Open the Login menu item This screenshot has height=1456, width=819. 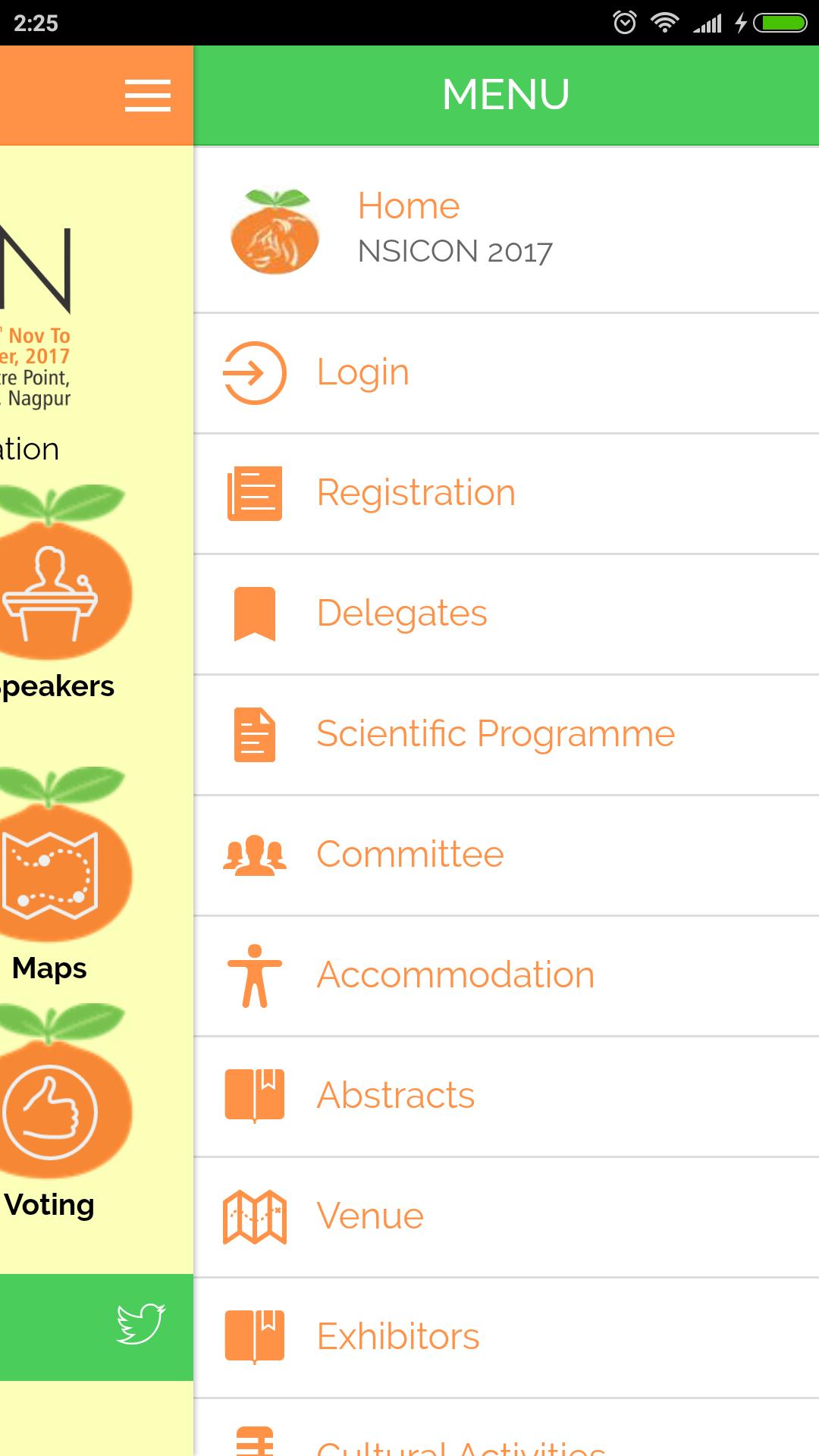coord(362,372)
